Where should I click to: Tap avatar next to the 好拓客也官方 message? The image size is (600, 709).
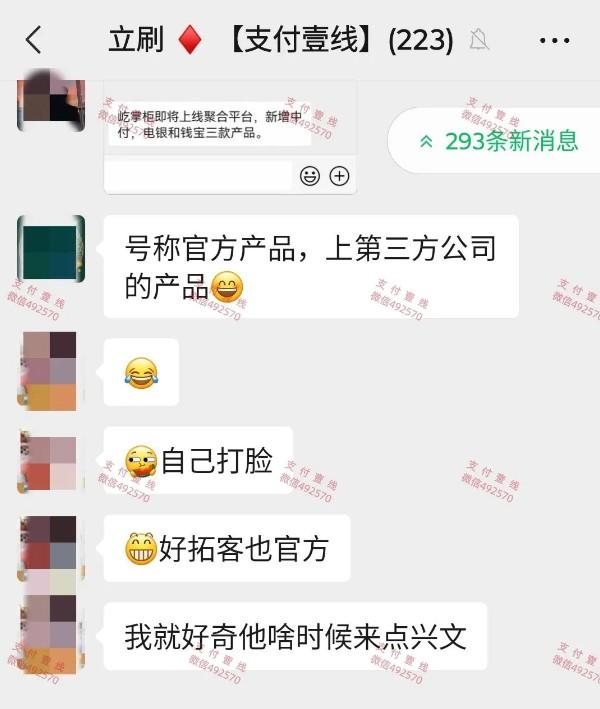coord(50,548)
